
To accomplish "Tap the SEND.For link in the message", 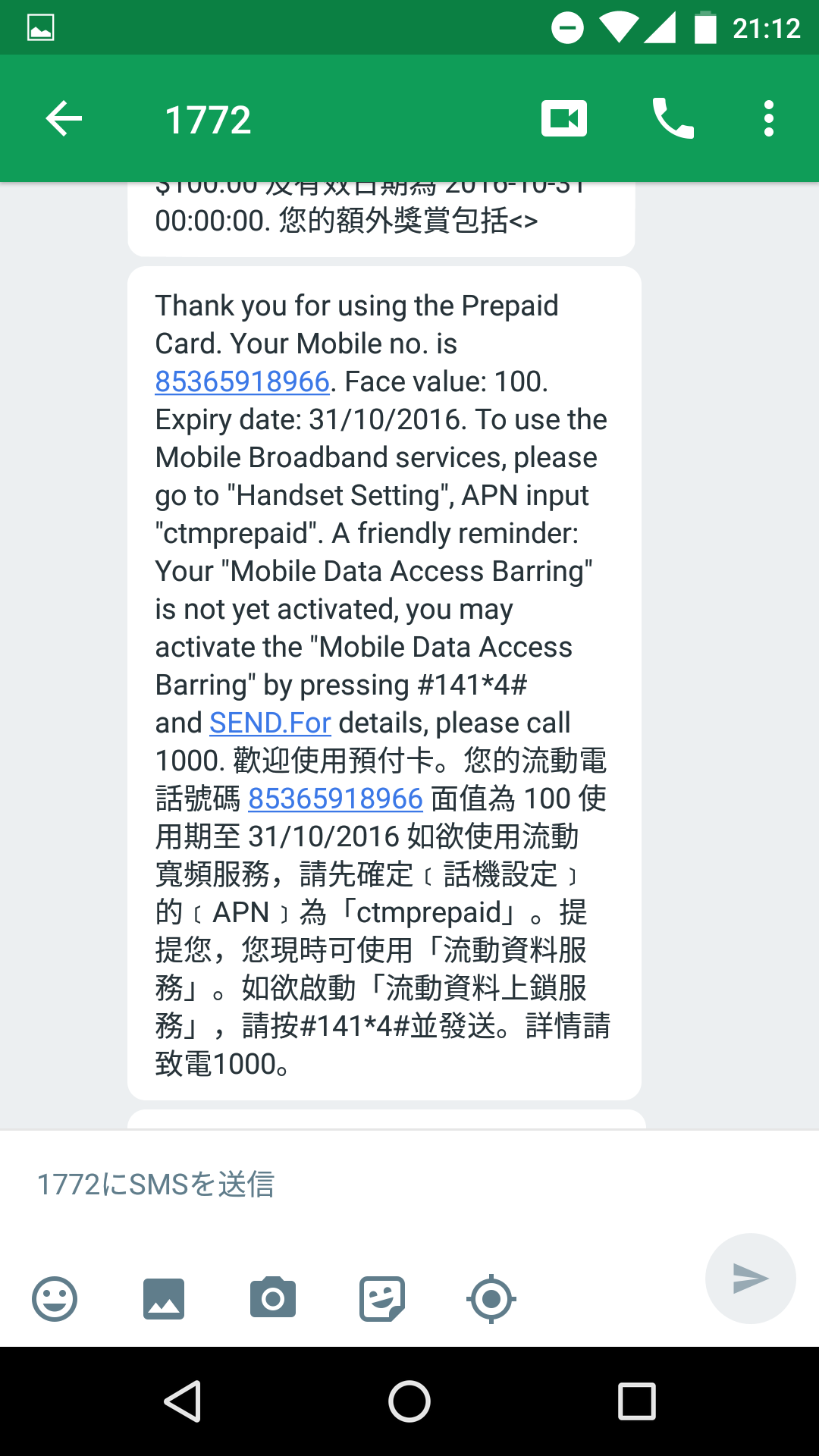I will (x=270, y=723).
